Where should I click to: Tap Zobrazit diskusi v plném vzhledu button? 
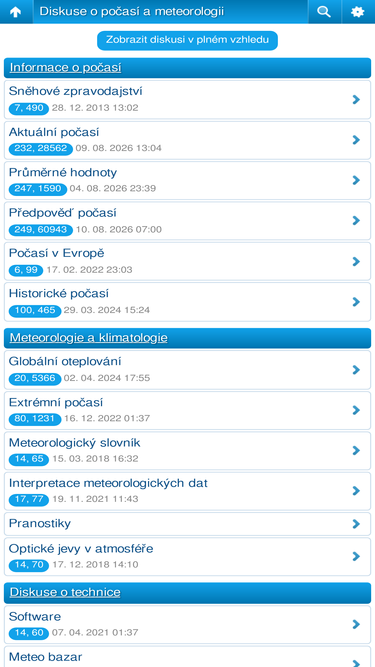(x=187, y=40)
